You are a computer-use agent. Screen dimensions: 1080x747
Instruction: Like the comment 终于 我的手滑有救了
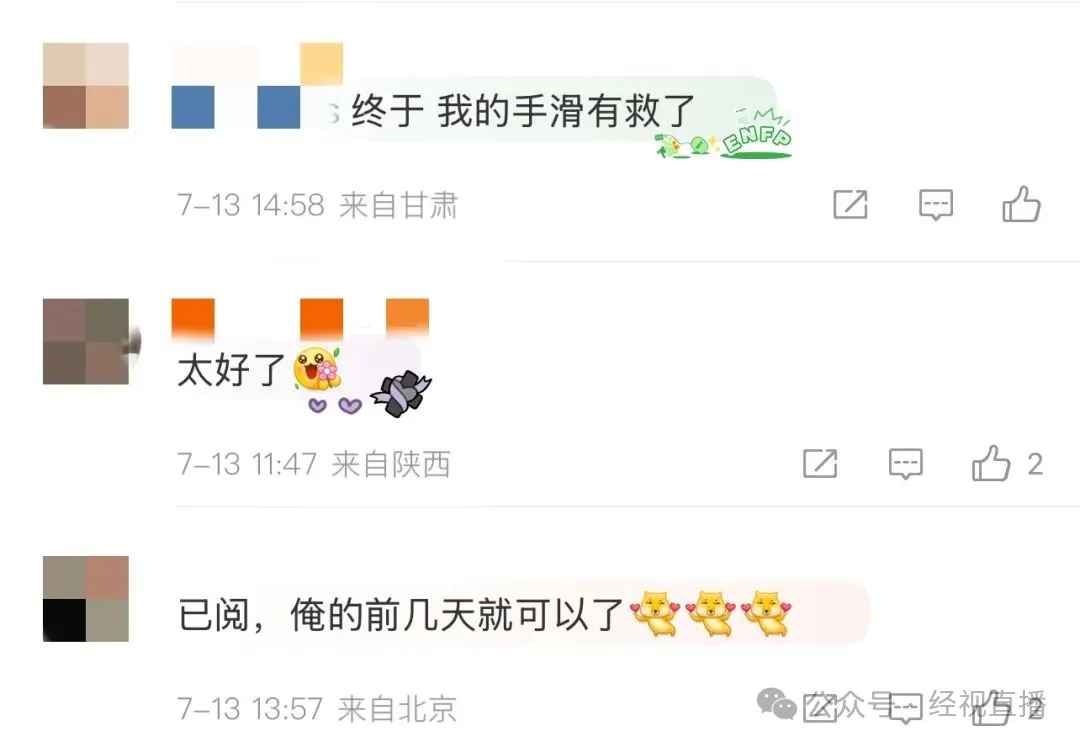tap(1021, 205)
